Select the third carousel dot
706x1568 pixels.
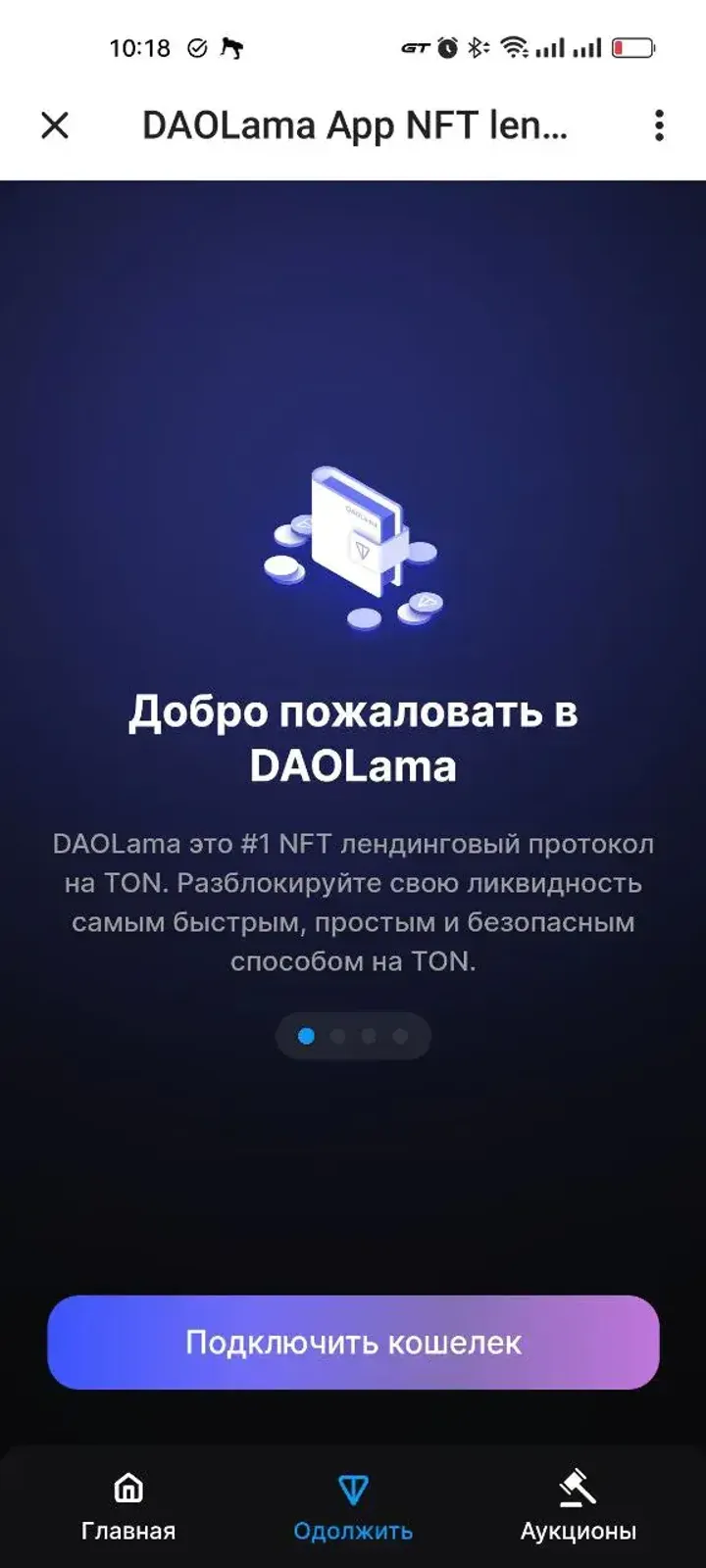pos(369,1036)
